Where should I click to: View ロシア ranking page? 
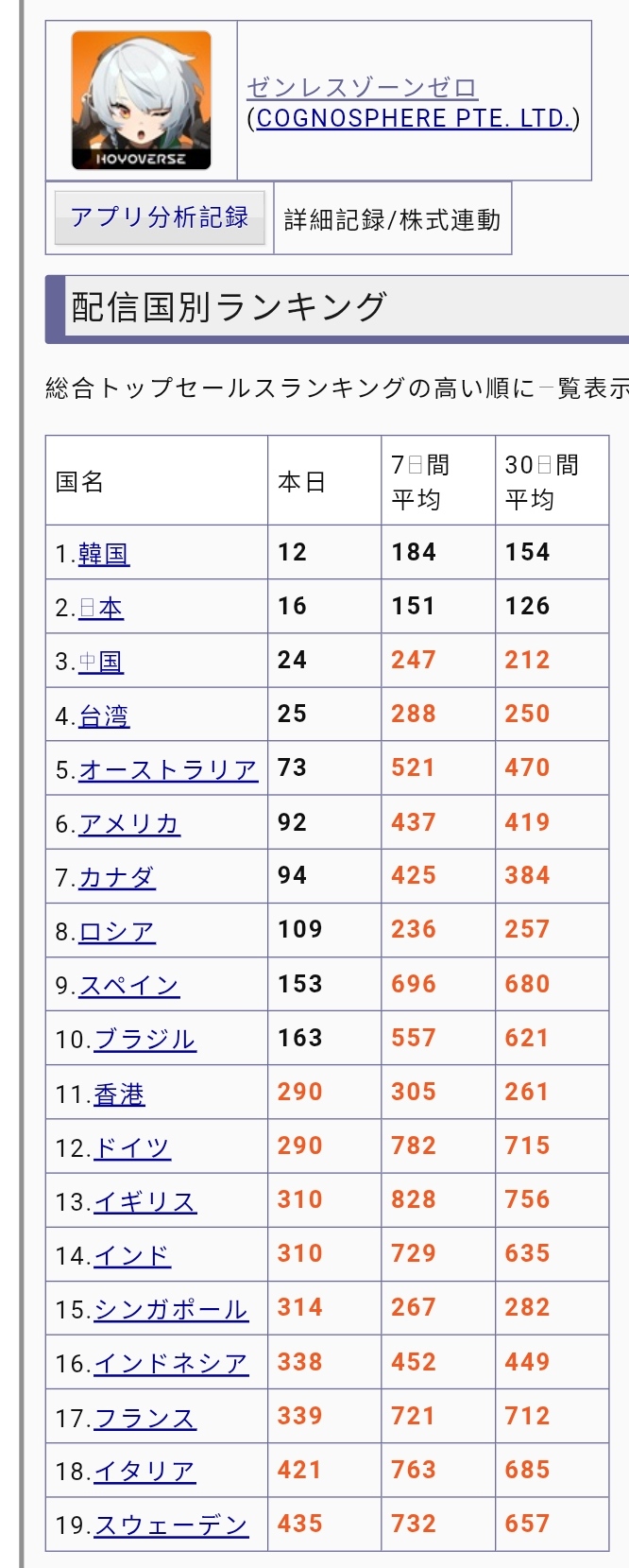click(117, 932)
